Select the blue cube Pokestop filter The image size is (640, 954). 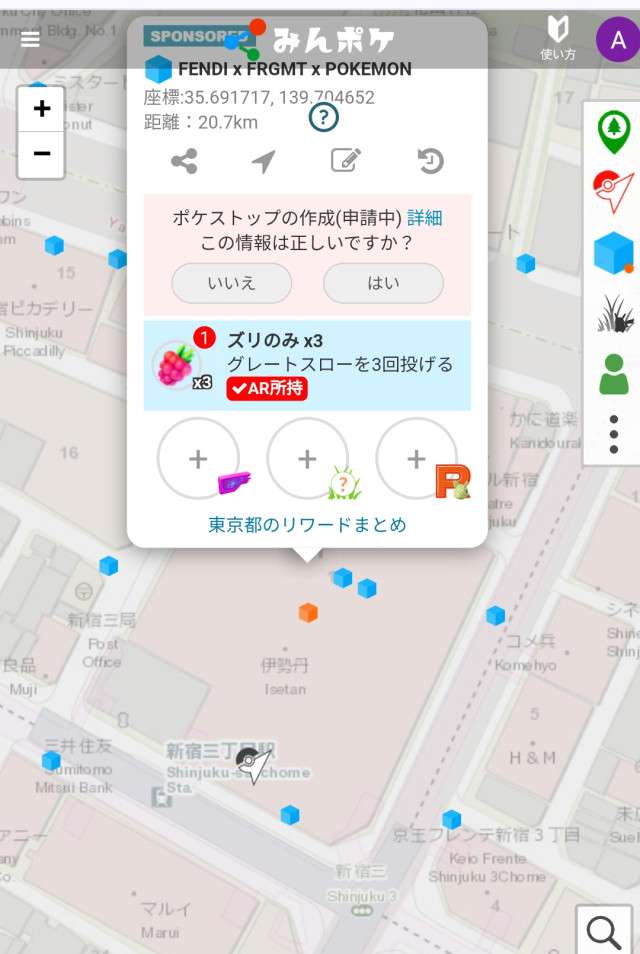(613, 252)
